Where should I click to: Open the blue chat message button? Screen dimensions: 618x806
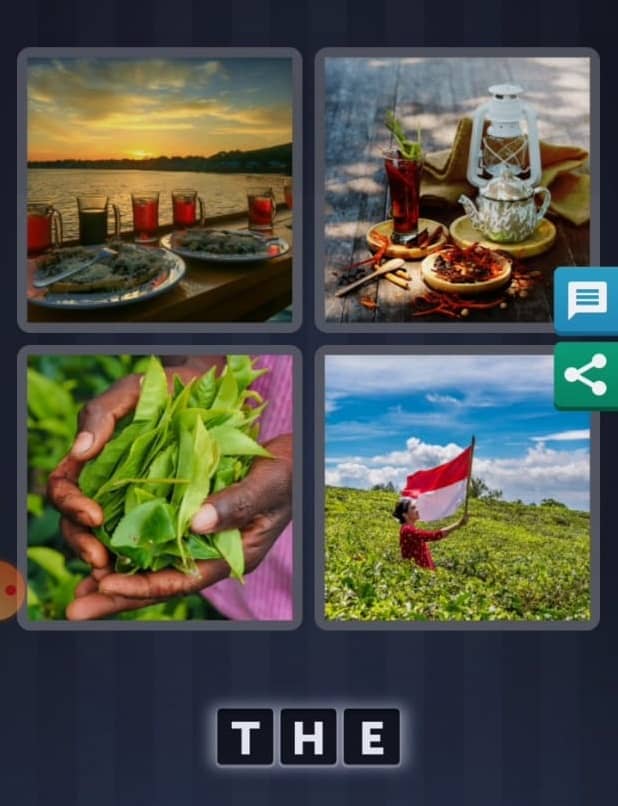click(x=587, y=300)
